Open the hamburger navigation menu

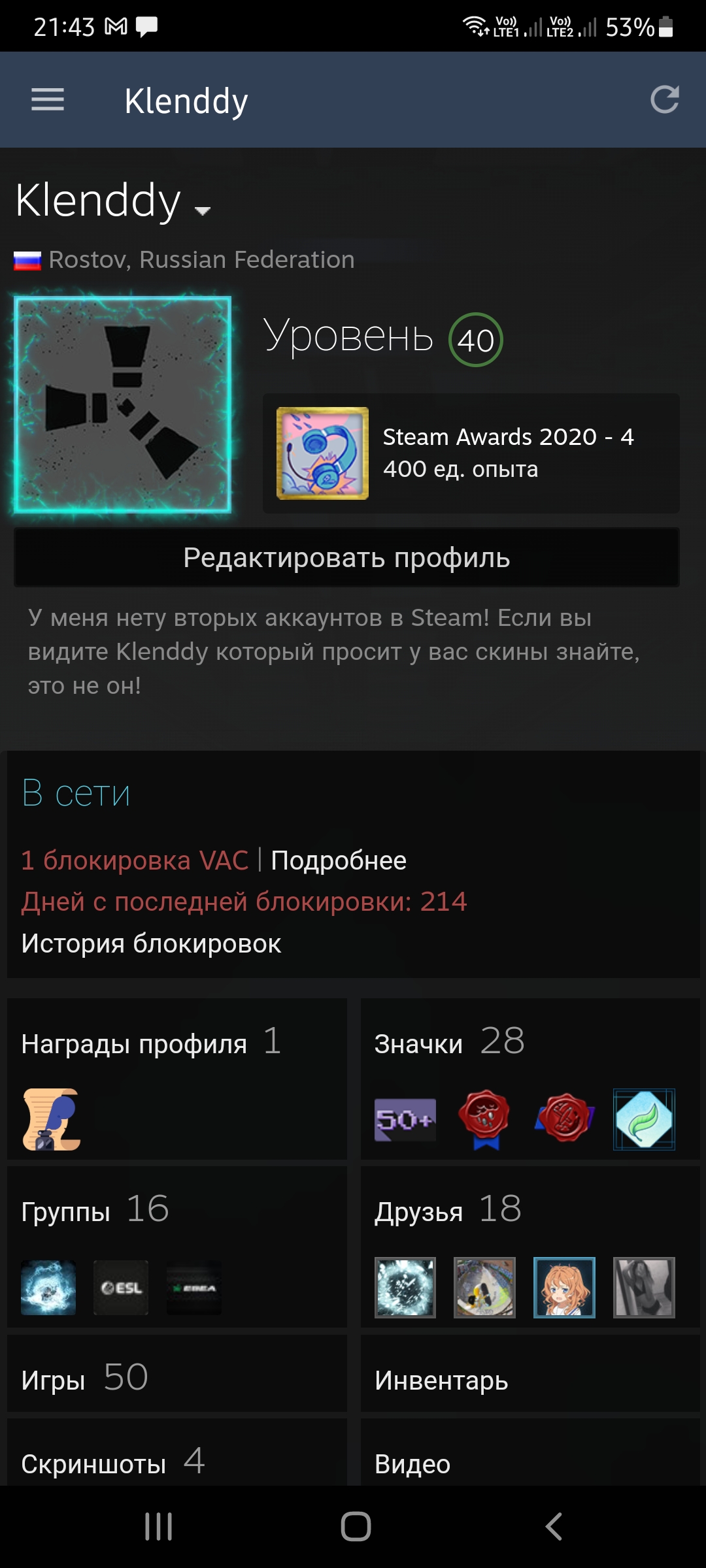48,99
